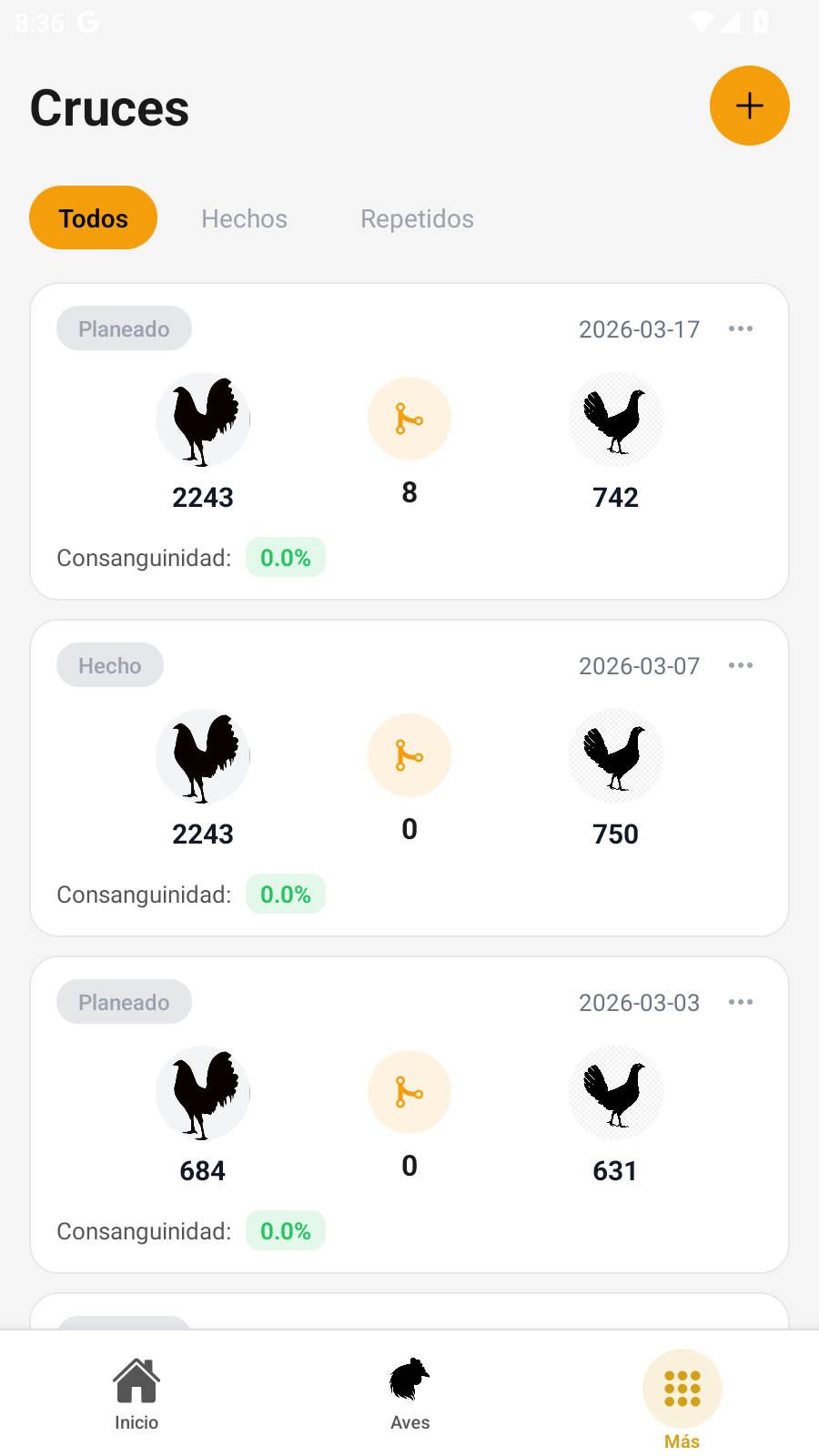Open options menu for 2026-03-03 cross
819x1456 pixels.
[x=740, y=1002]
